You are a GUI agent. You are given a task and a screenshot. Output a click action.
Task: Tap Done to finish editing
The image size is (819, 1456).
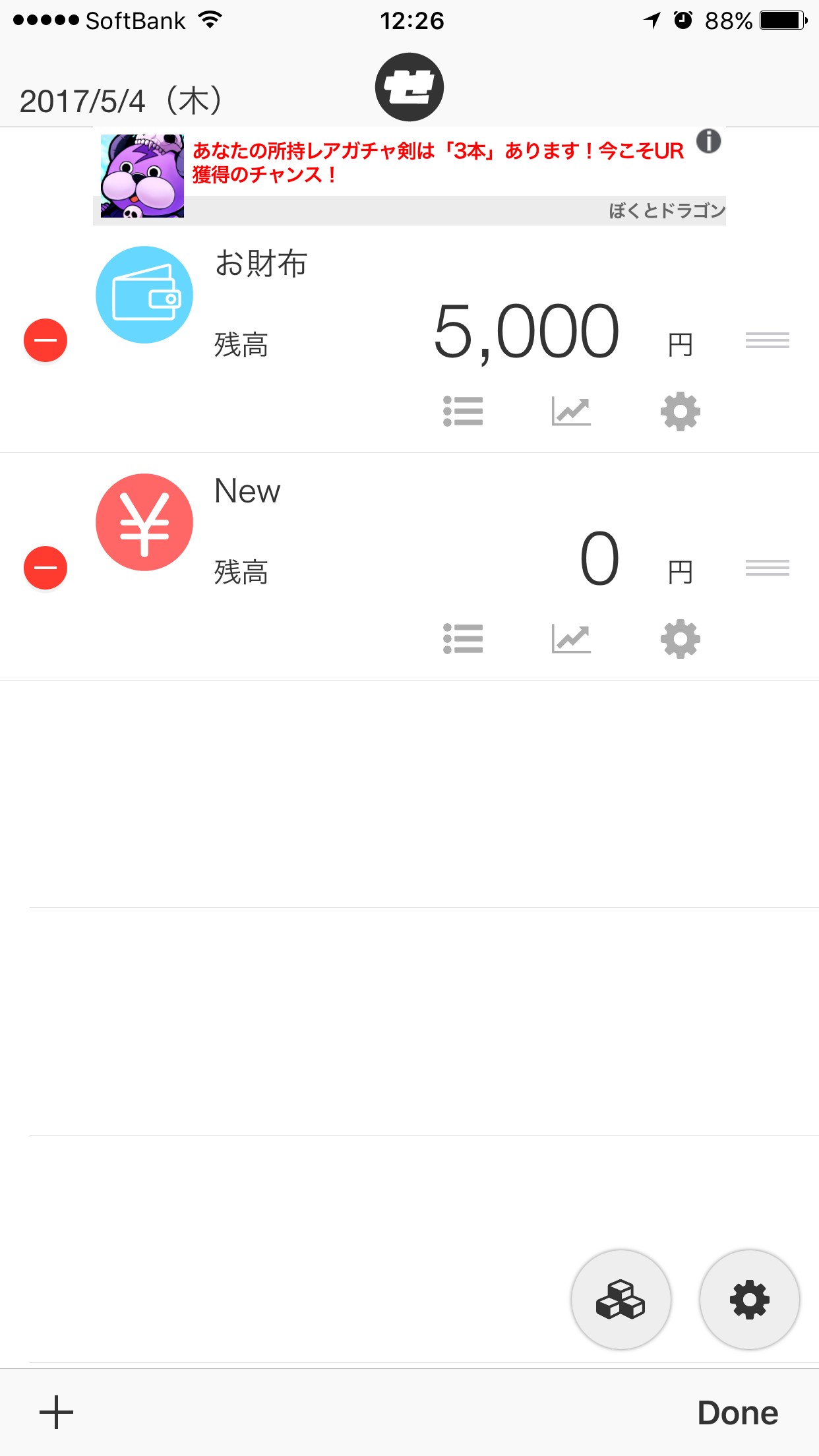[x=737, y=1413]
